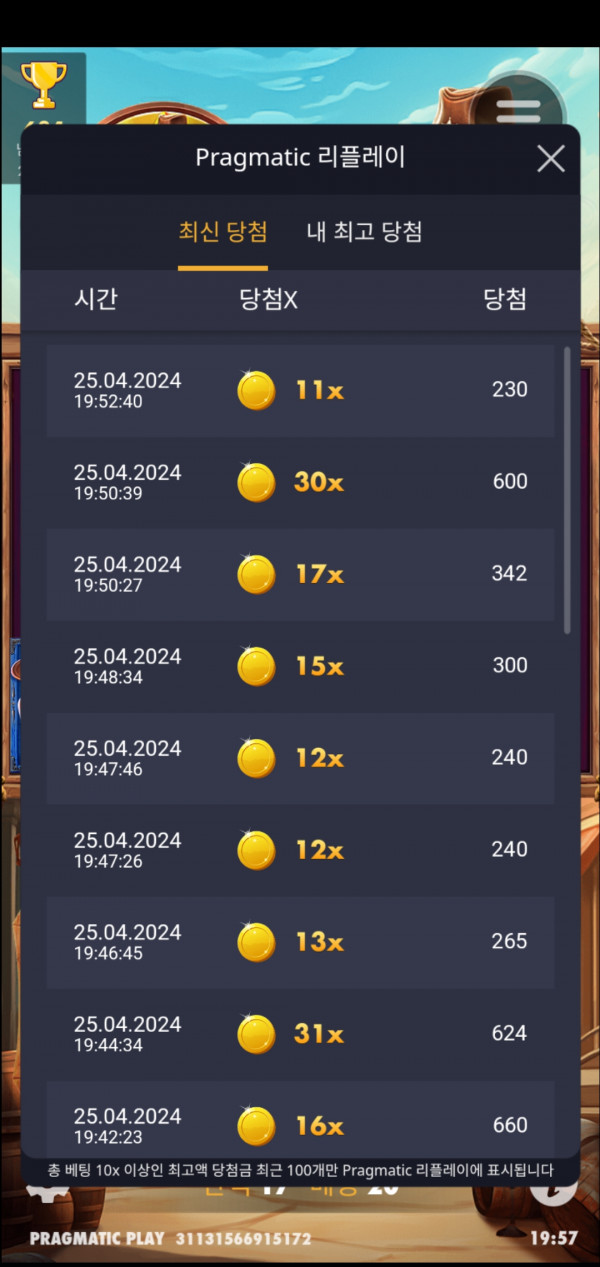Open the 12x replay from 19:47:46
This screenshot has height=1267, width=600.
(300, 758)
